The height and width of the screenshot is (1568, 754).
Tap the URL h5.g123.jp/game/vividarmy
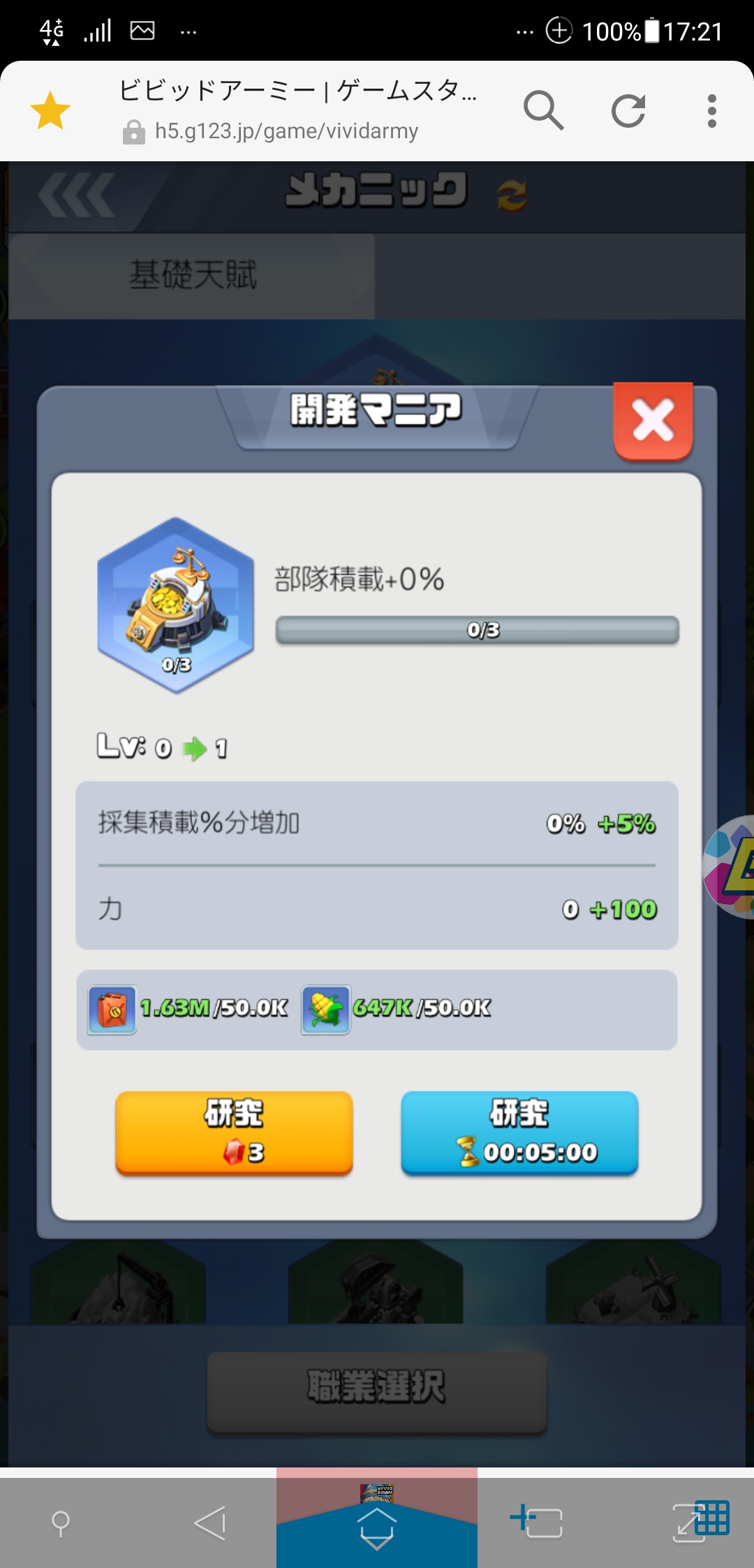click(x=286, y=131)
